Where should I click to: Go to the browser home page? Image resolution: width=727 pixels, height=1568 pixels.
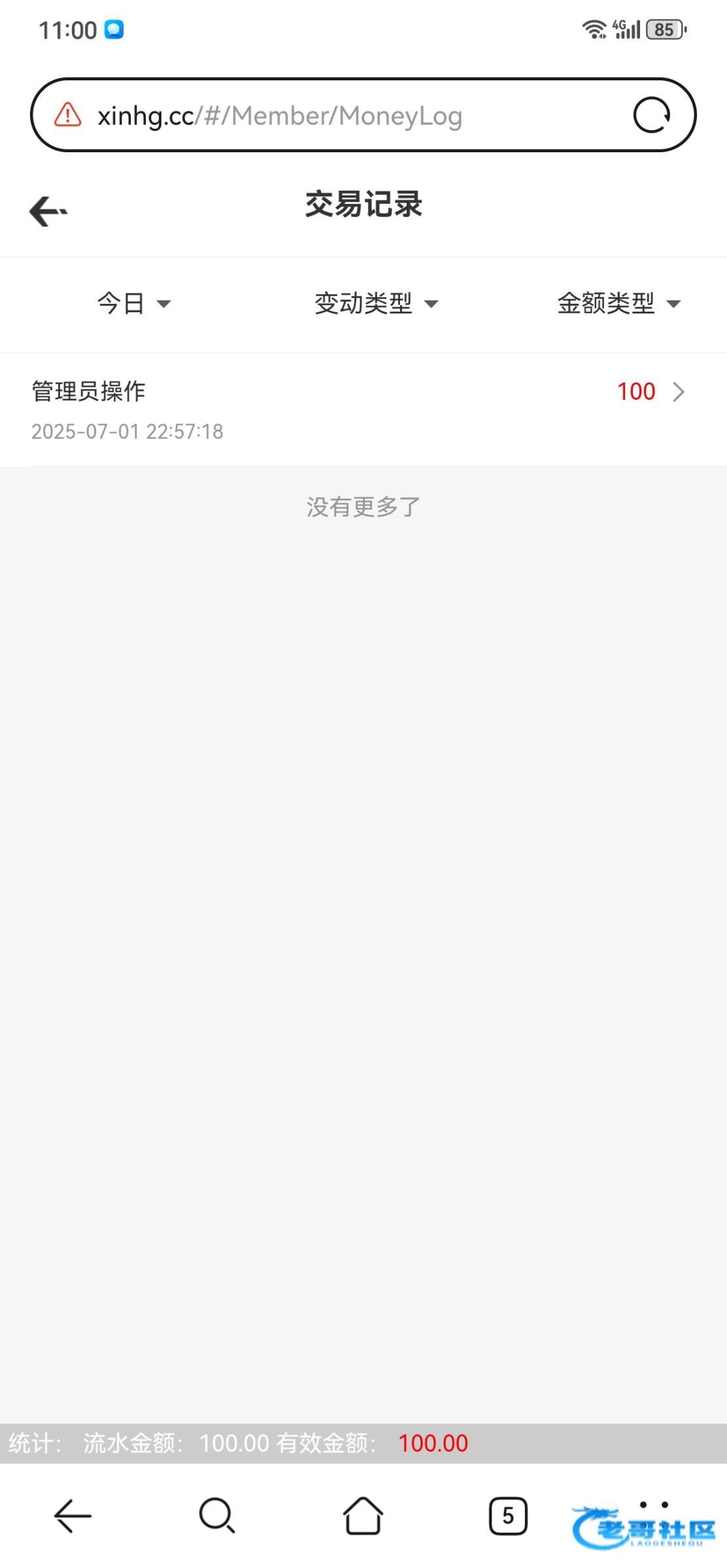tap(363, 1515)
